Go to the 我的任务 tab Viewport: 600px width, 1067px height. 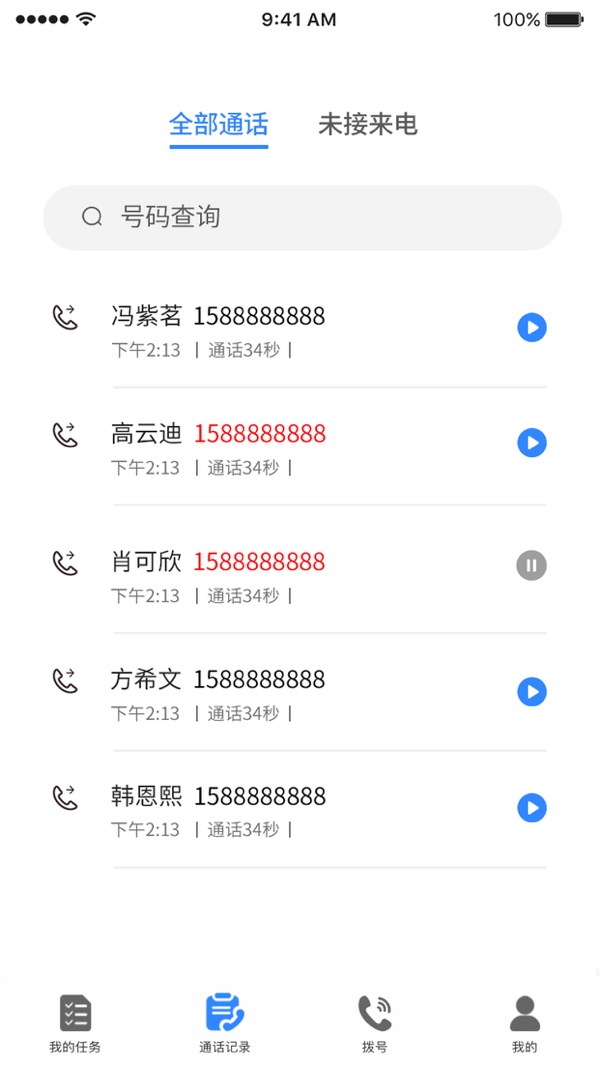coord(75,1023)
